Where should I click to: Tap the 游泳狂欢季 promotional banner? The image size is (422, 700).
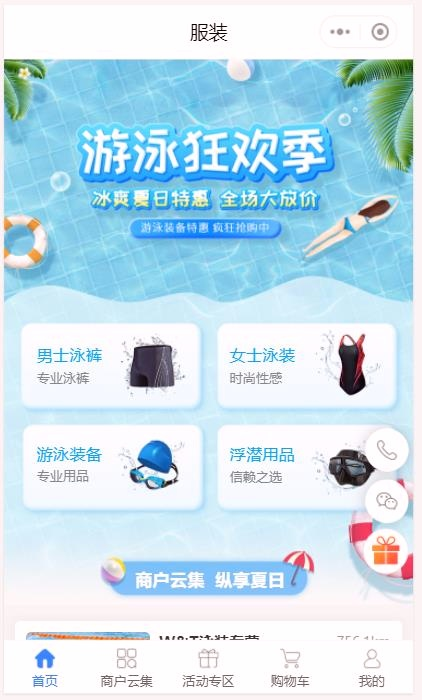[208, 179]
